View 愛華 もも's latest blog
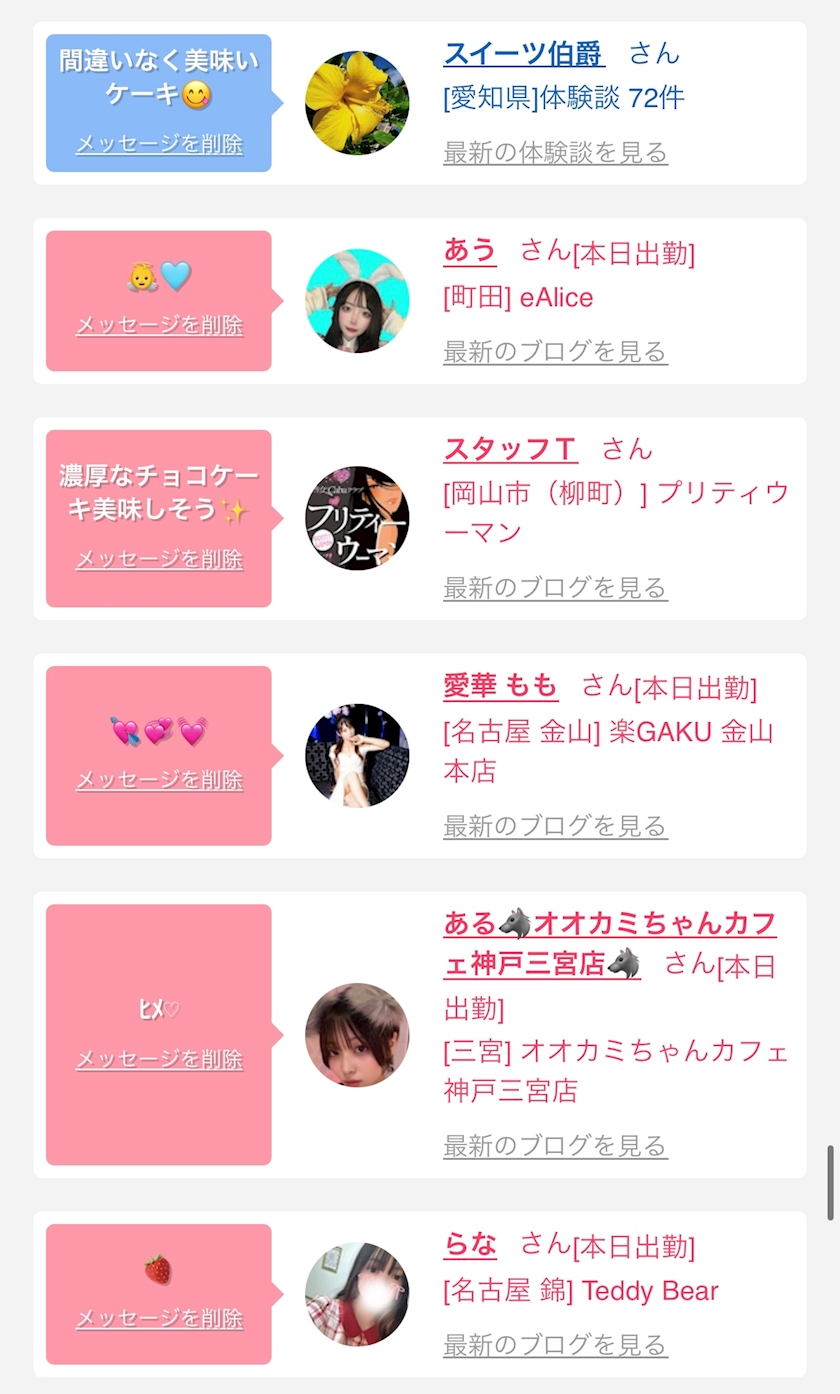This screenshot has width=840, height=1394. tap(555, 826)
